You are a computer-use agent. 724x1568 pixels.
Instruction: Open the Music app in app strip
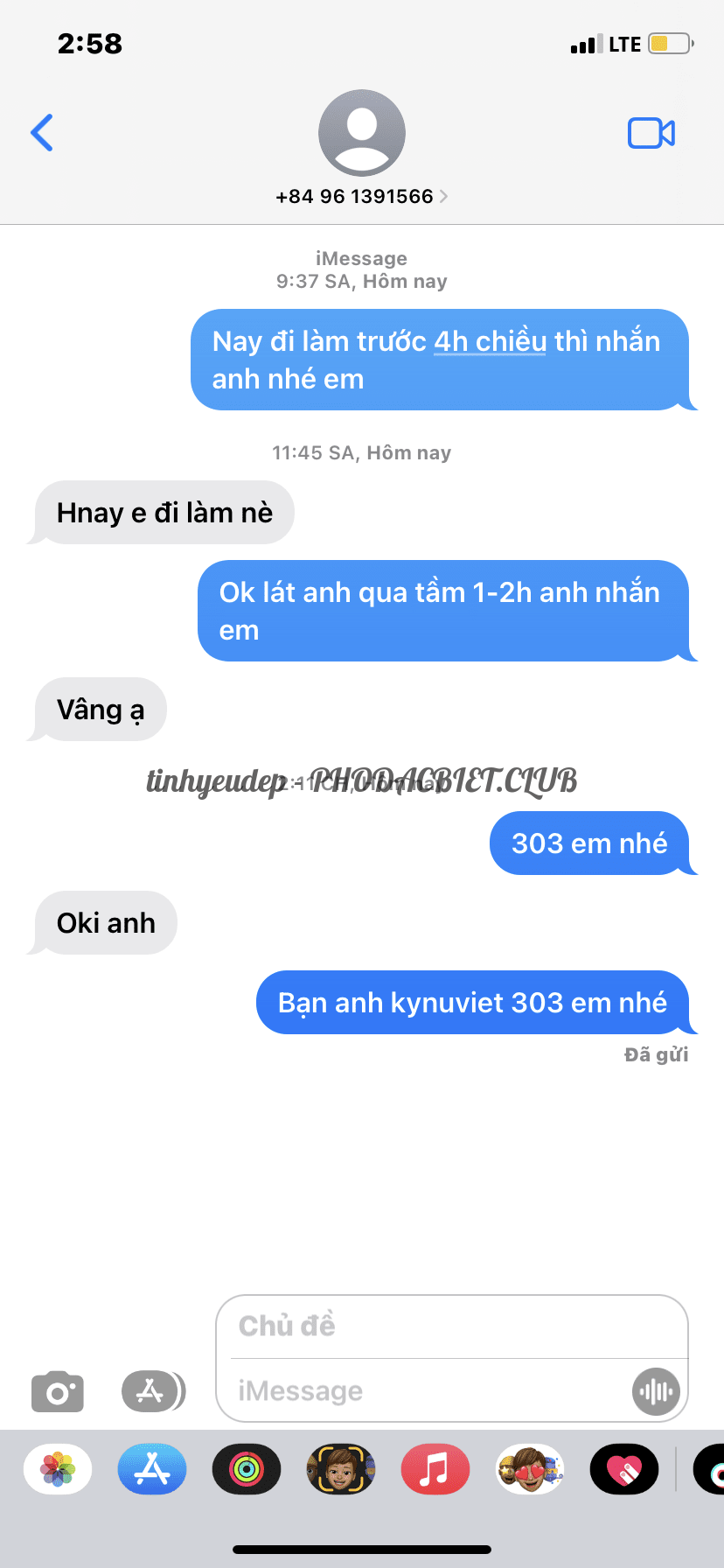(435, 1469)
